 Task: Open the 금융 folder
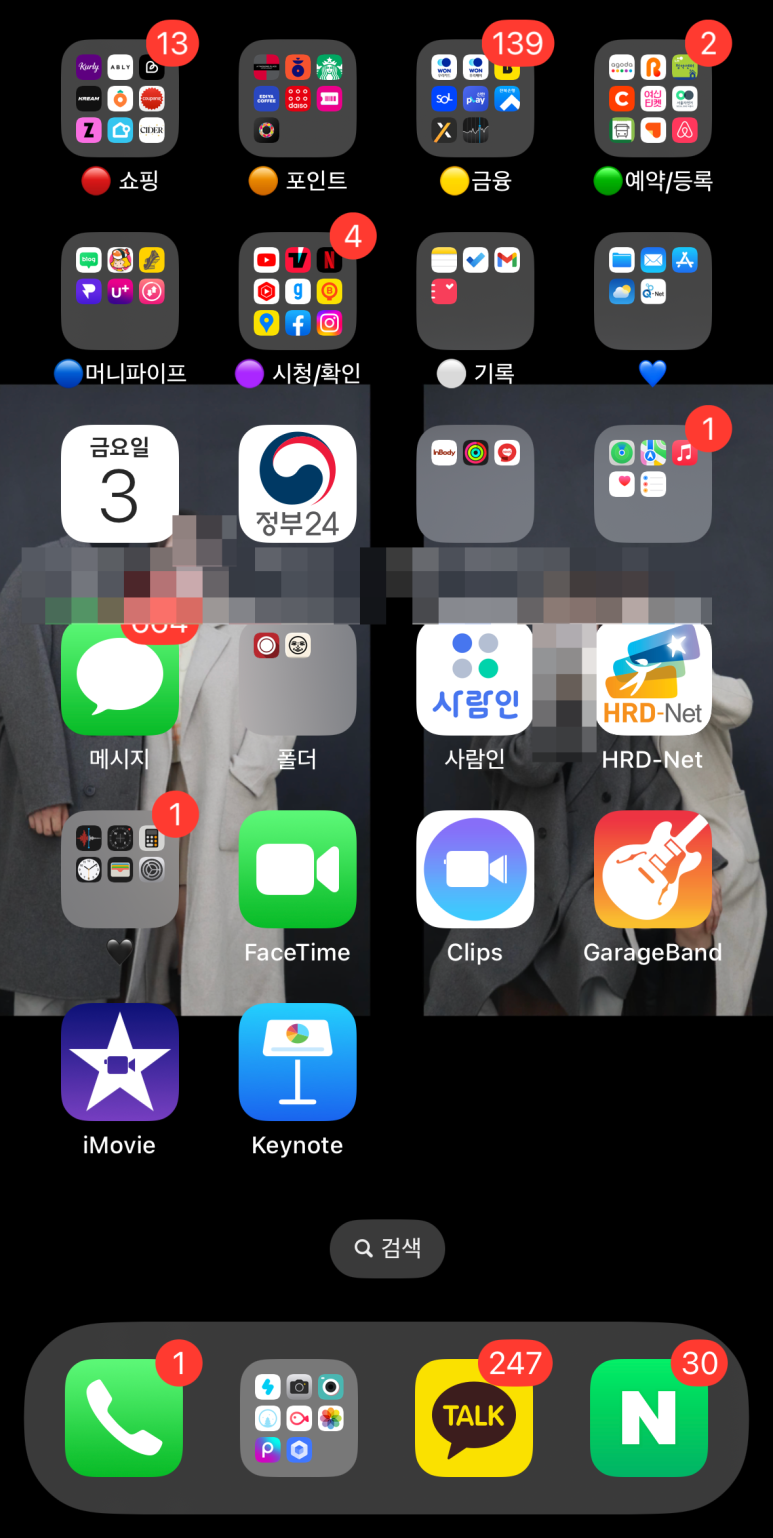(475, 99)
